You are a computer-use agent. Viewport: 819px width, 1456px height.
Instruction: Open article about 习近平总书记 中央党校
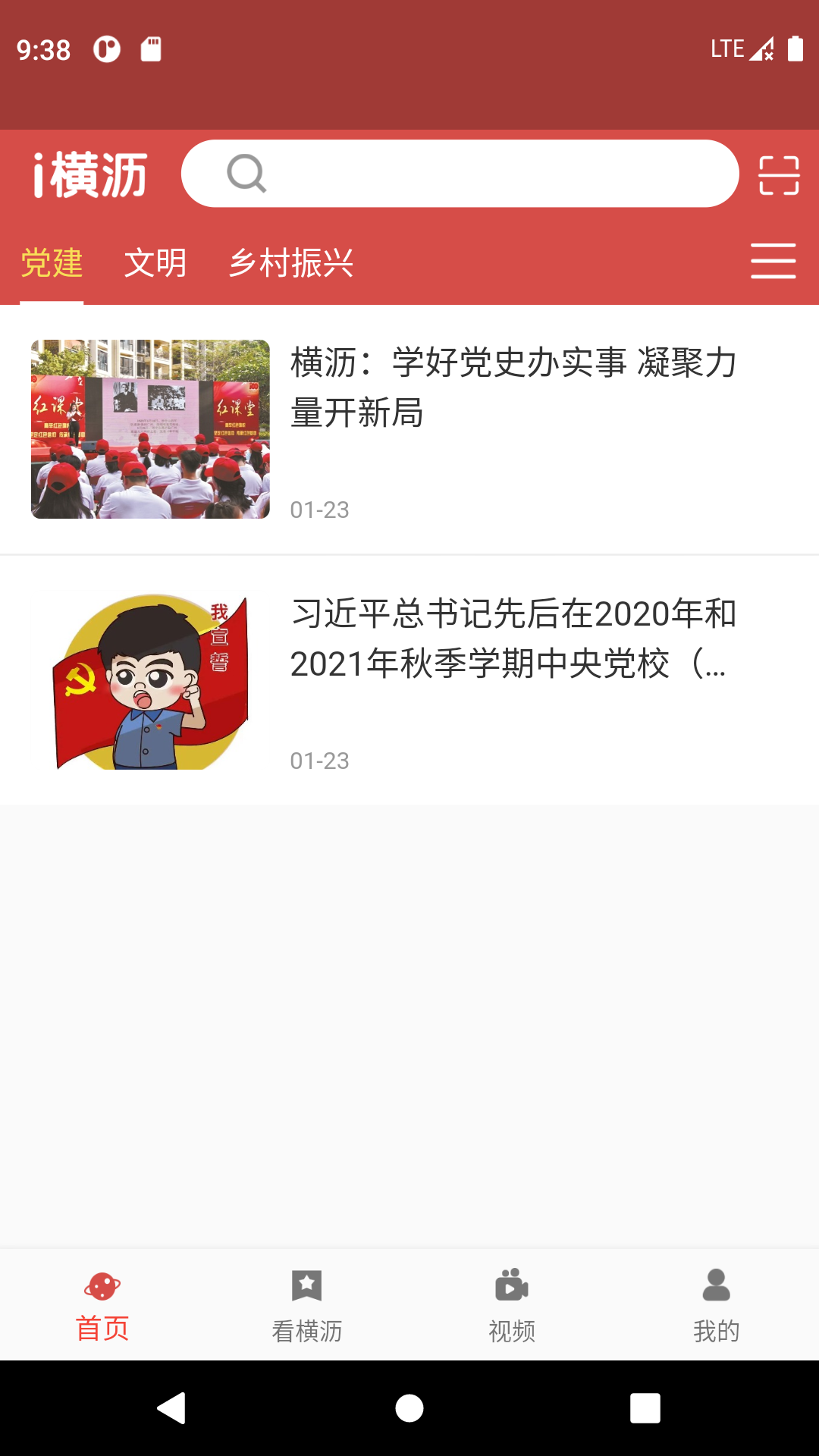point(513,639)
